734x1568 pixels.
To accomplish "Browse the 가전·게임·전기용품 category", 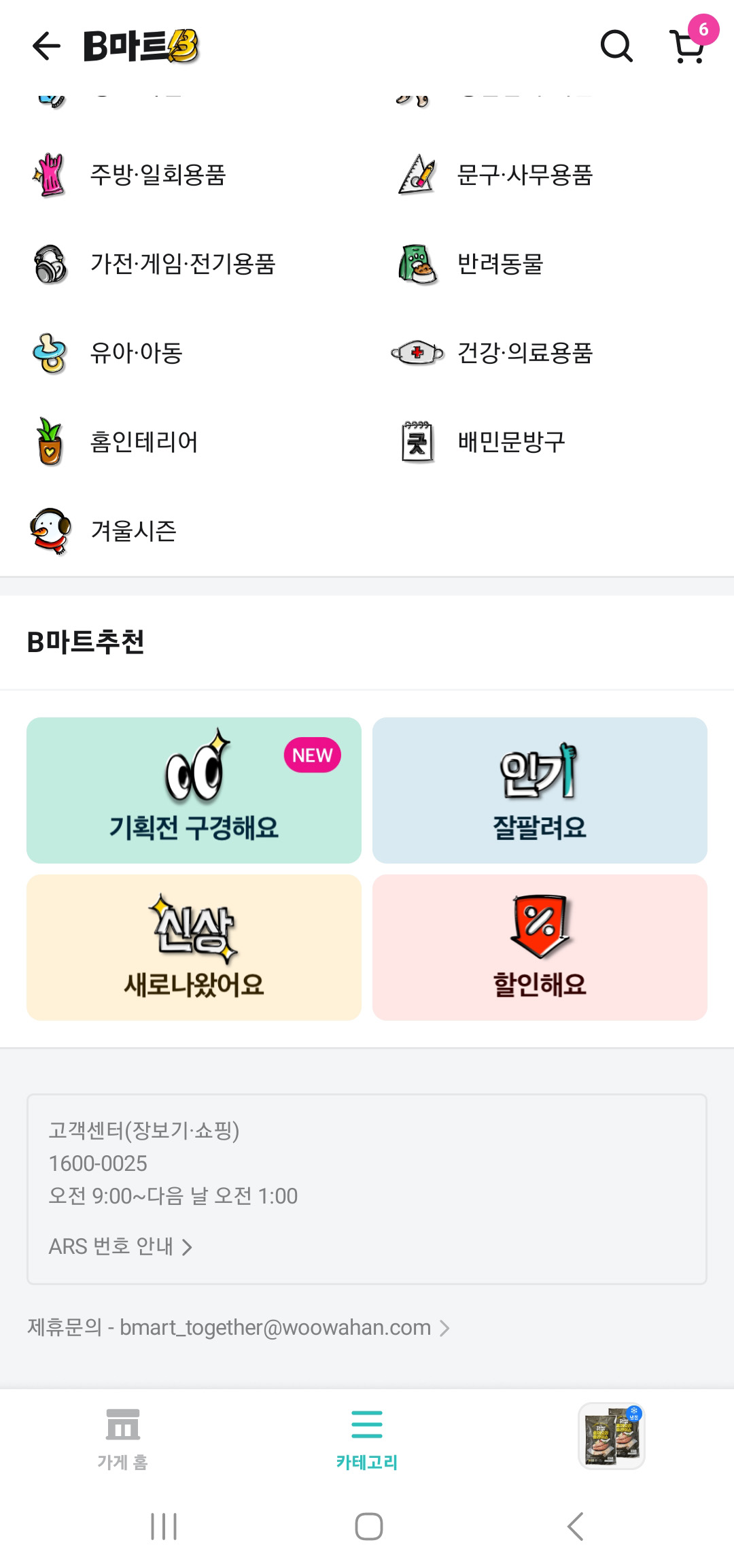I will click(182, 264).
